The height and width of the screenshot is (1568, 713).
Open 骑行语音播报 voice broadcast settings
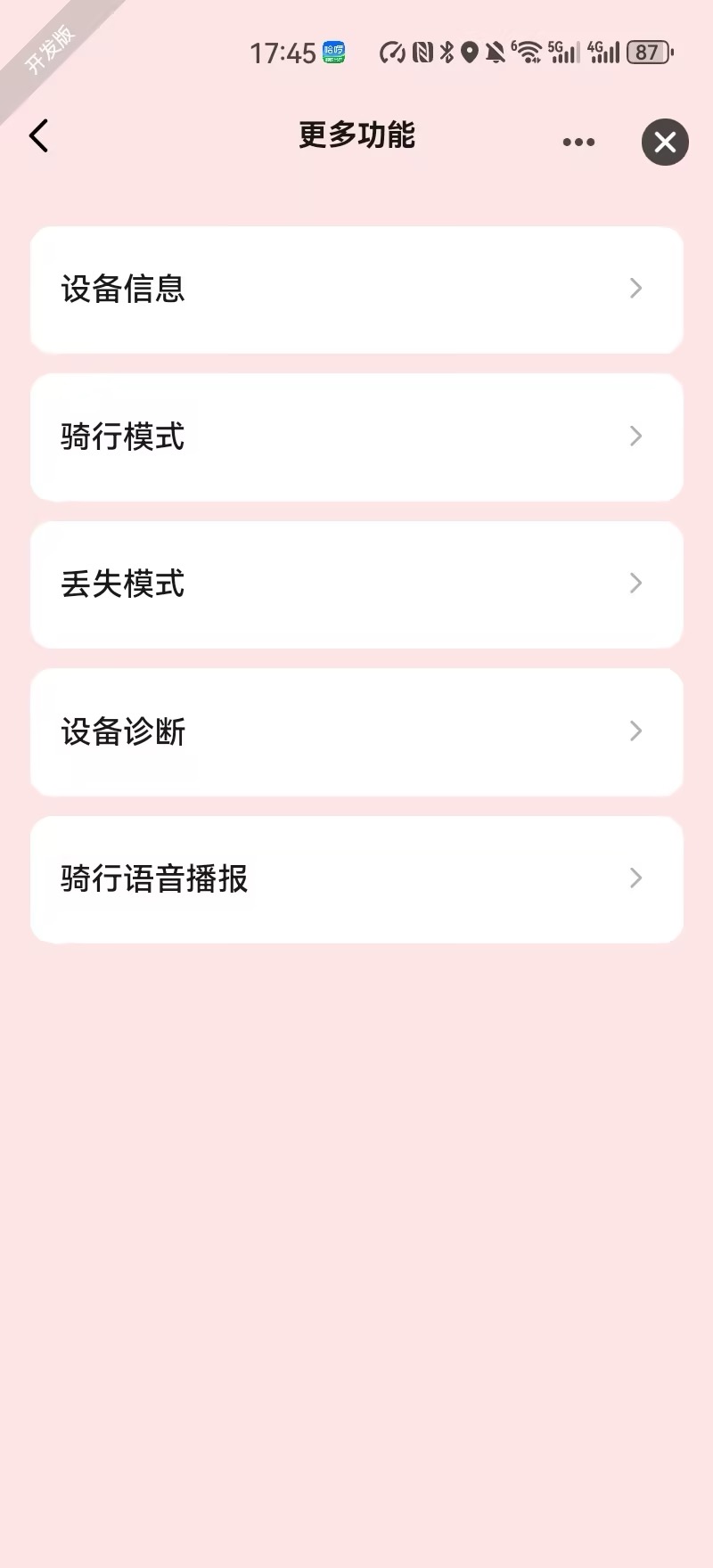point(356,878)
